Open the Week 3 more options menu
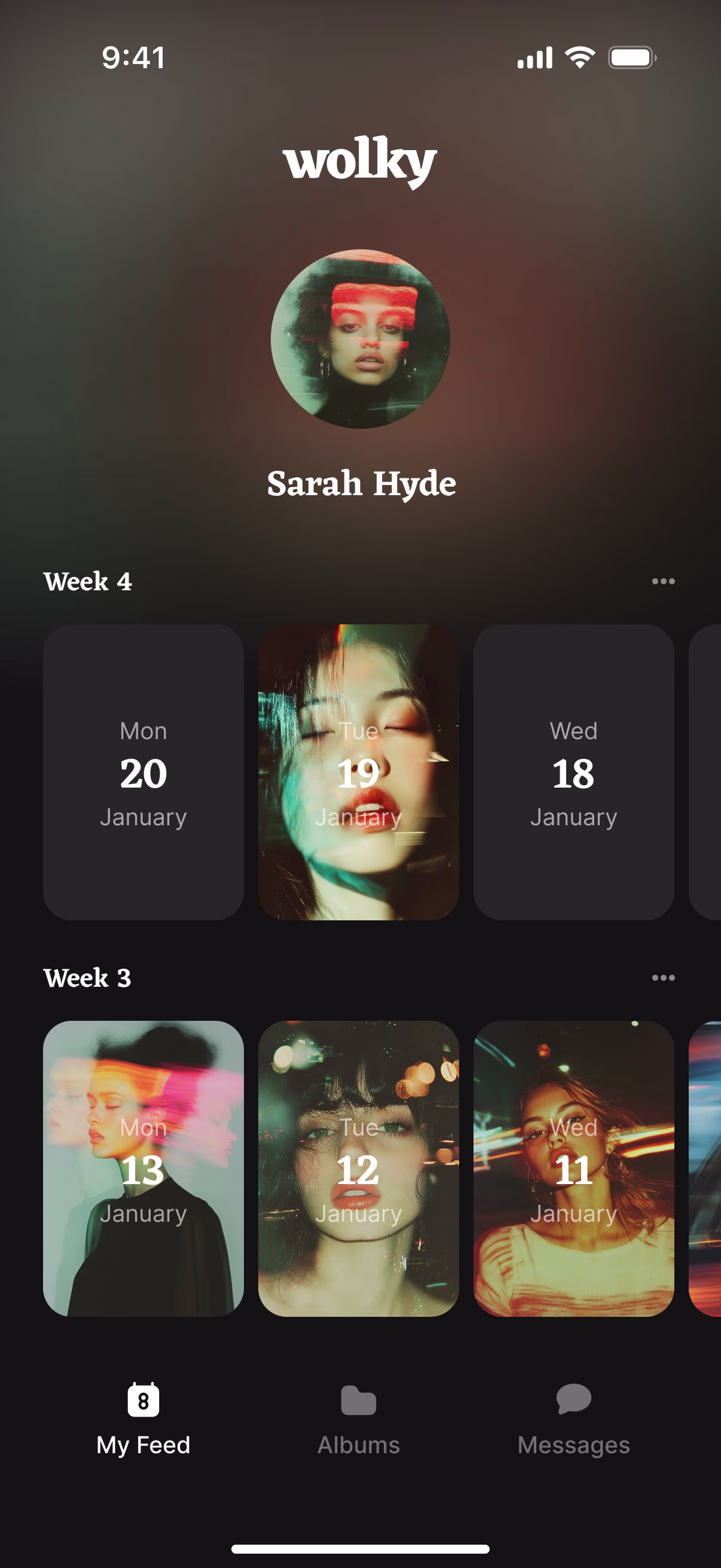 [662, 978]
